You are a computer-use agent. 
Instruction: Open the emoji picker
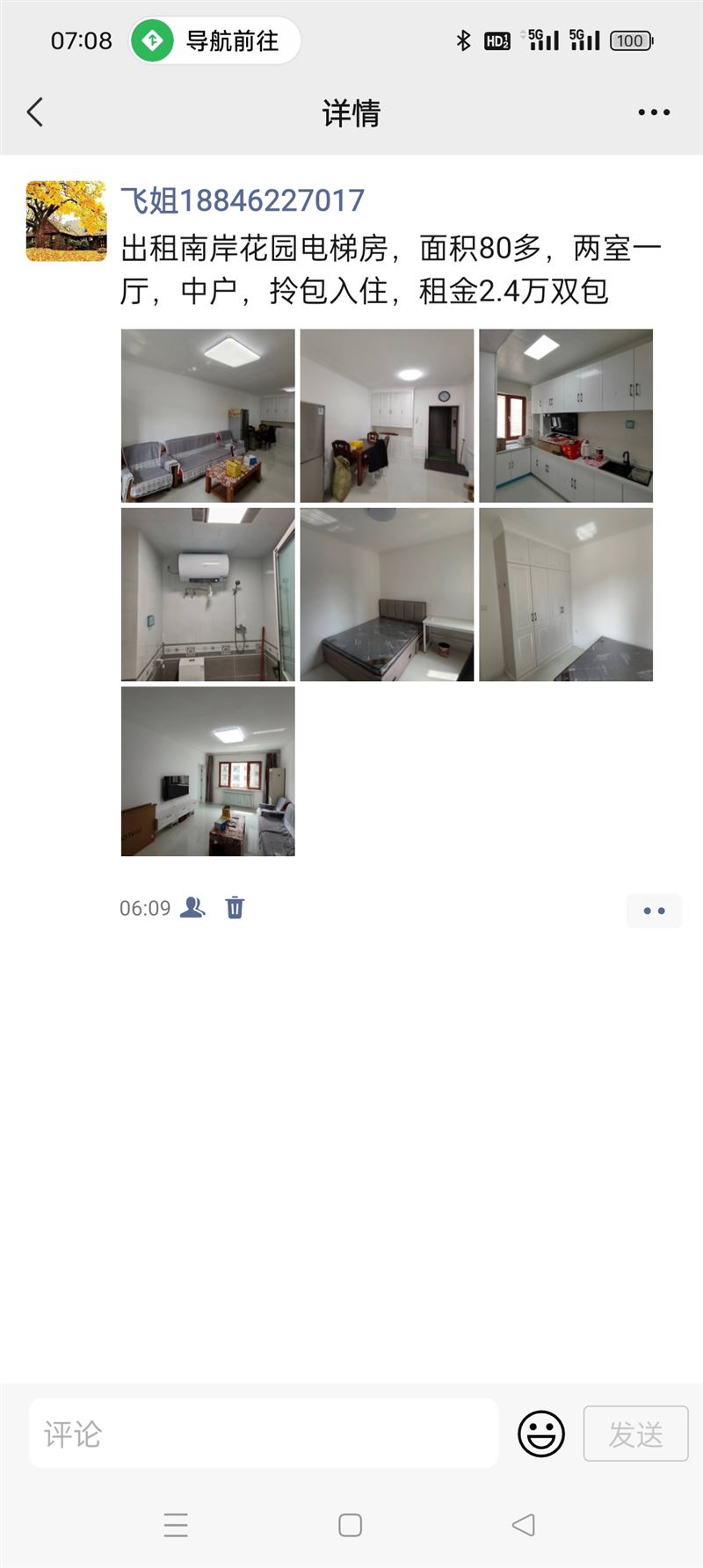(x=541, y=1434)
